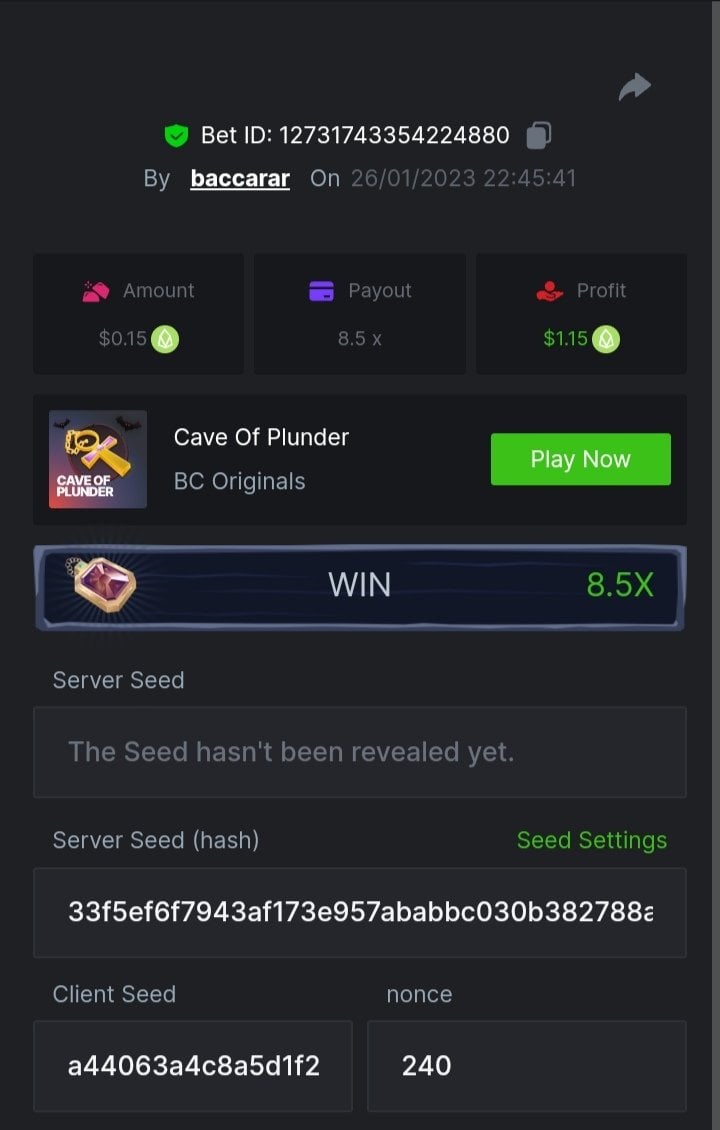Tap the Play Now button

580,459
